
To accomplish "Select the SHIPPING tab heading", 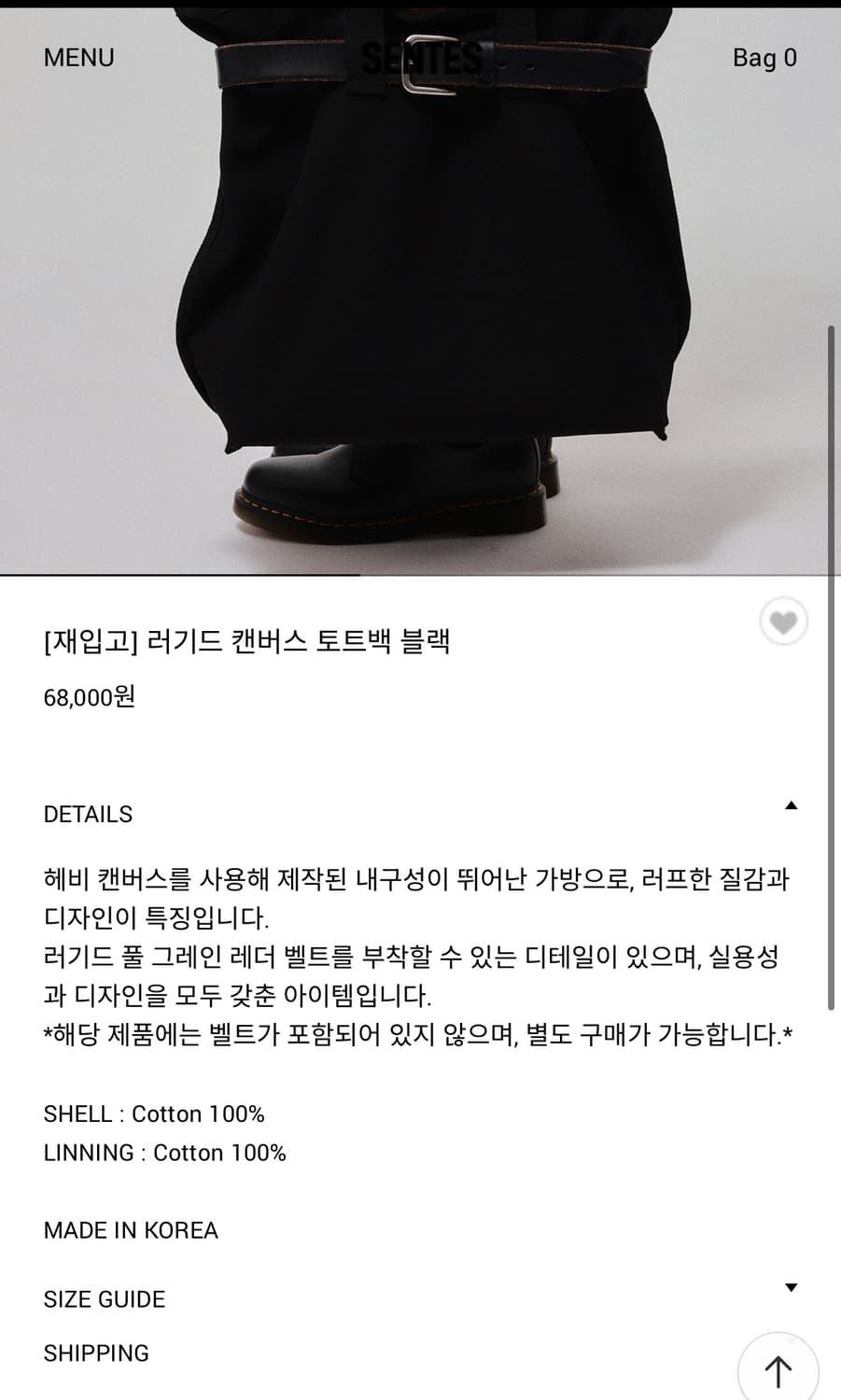I will pyautogui.click(x=96, y=1352).
